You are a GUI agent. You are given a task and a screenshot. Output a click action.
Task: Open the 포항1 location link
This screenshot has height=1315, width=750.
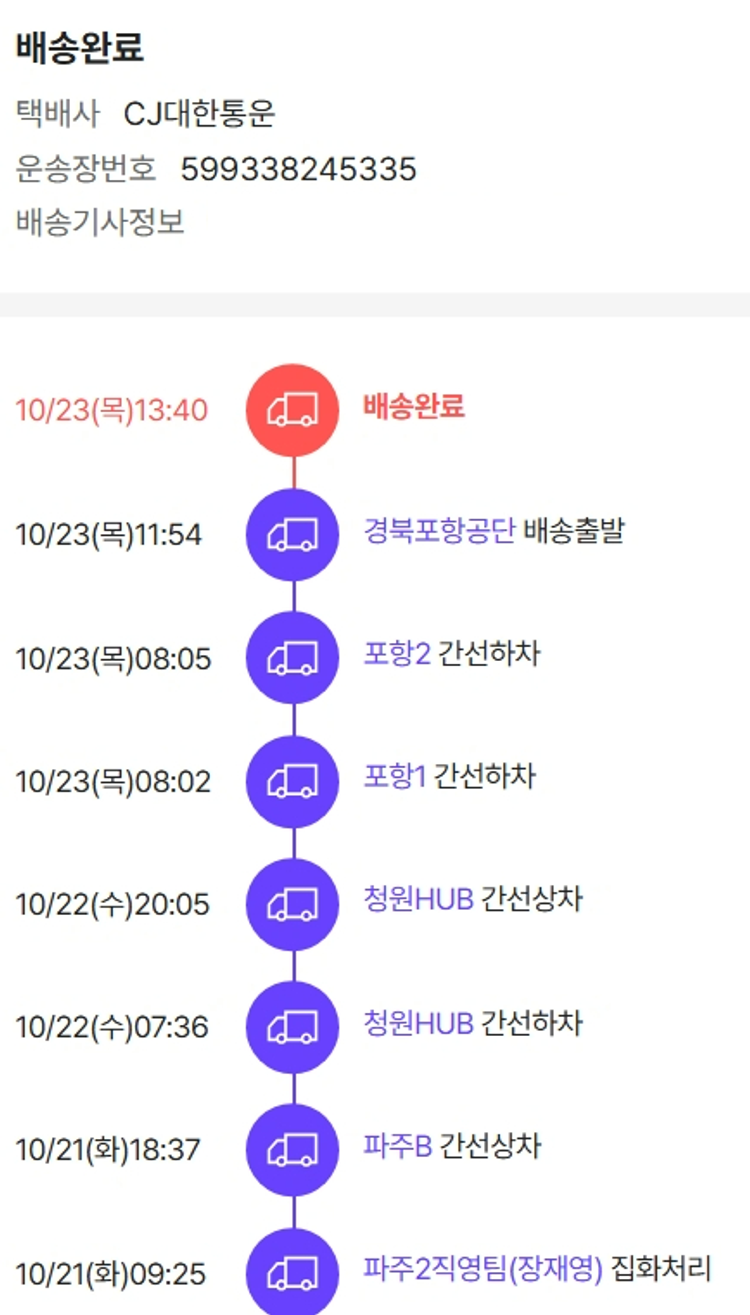pyautogui.click(x=394, y=777)
